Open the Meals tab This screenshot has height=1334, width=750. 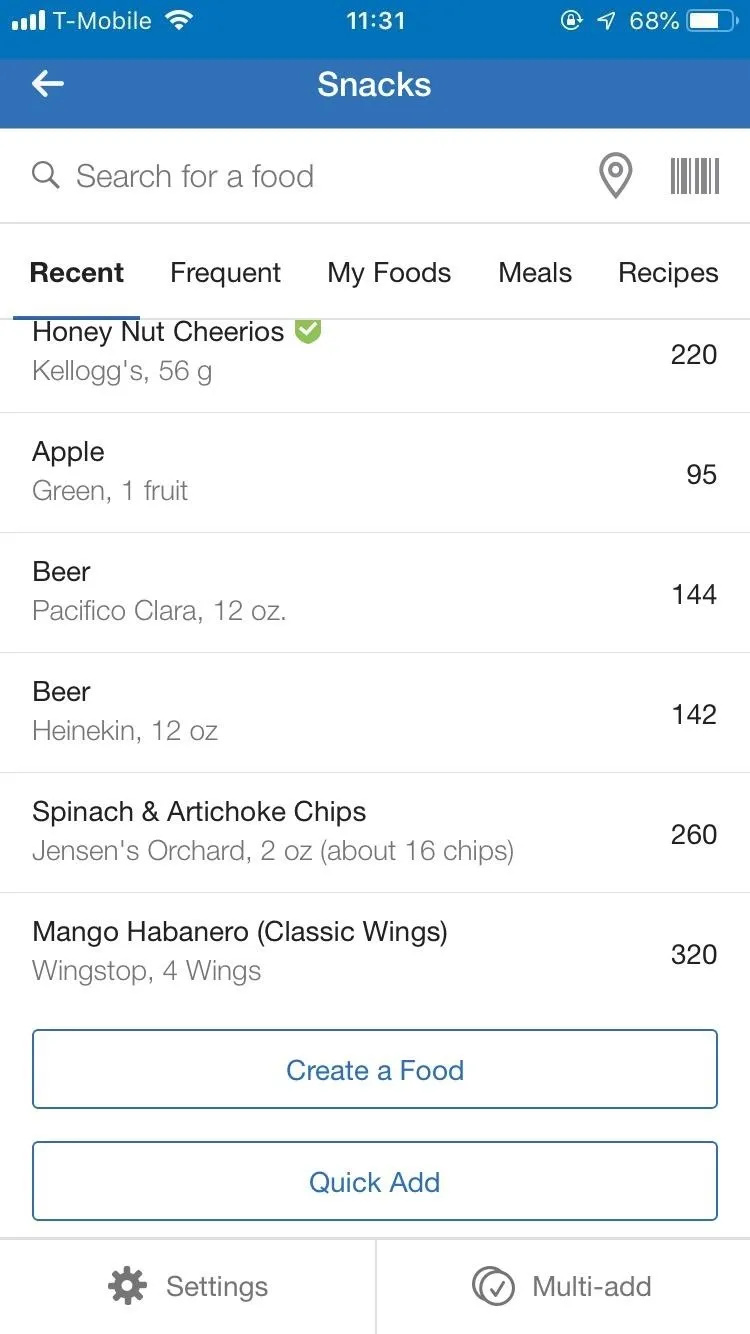coord(535,273)
